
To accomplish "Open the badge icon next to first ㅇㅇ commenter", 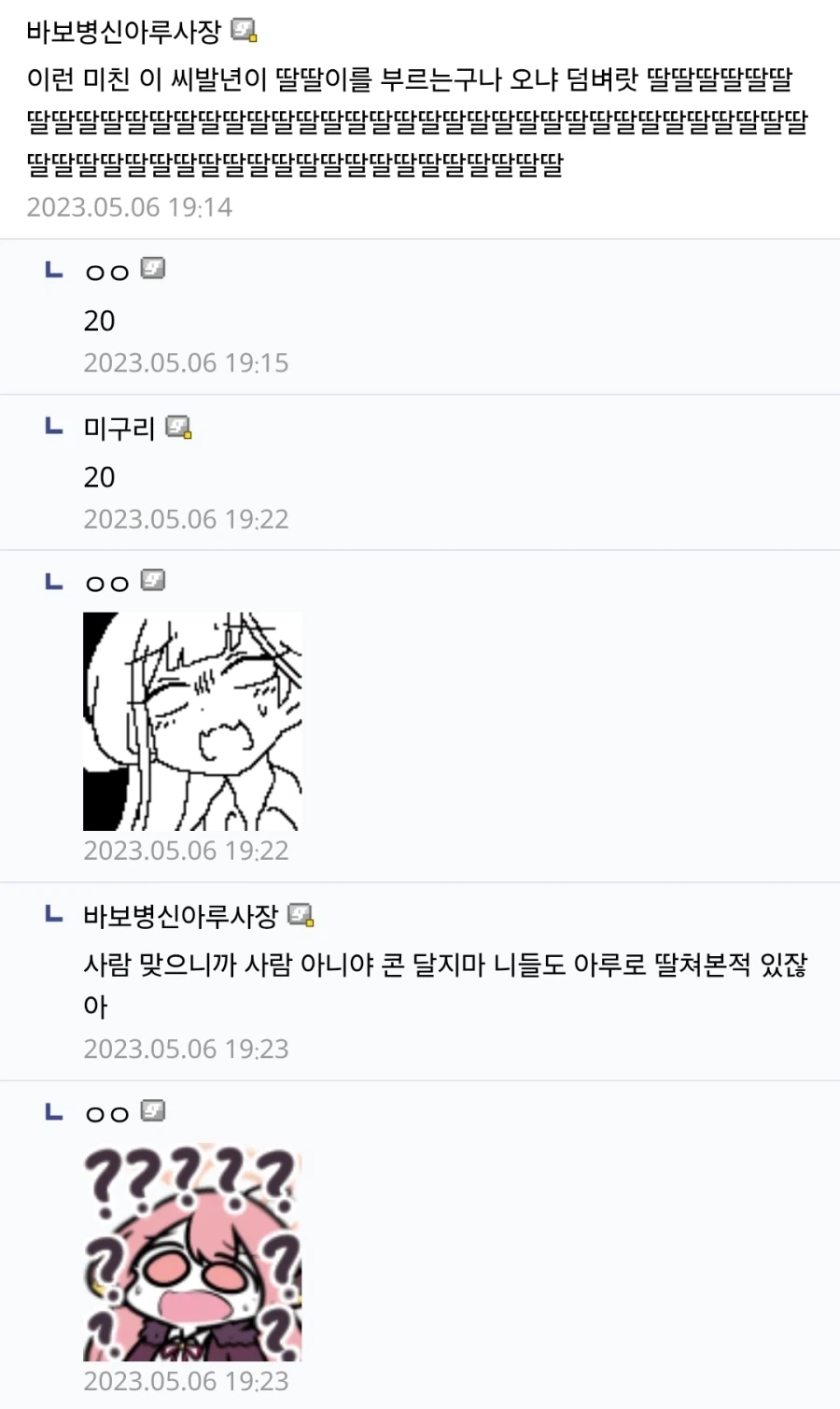I will [x=152, y=267].
